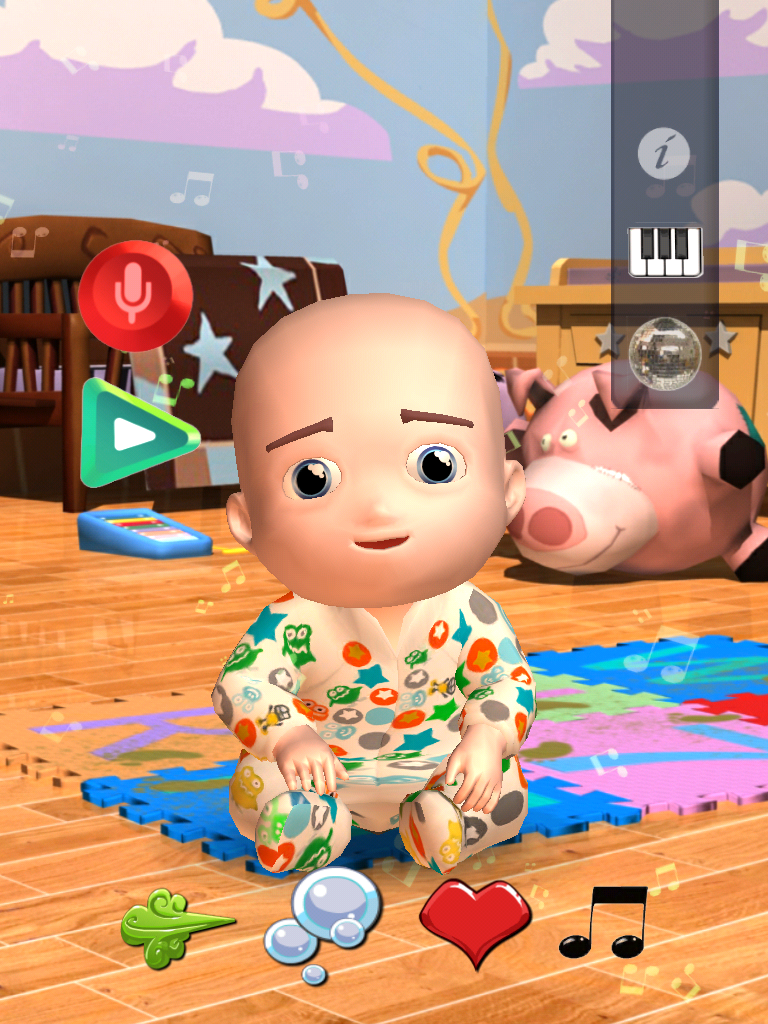Tap the green play button
The image size is (768, 1024).
(x=136, y=433)
